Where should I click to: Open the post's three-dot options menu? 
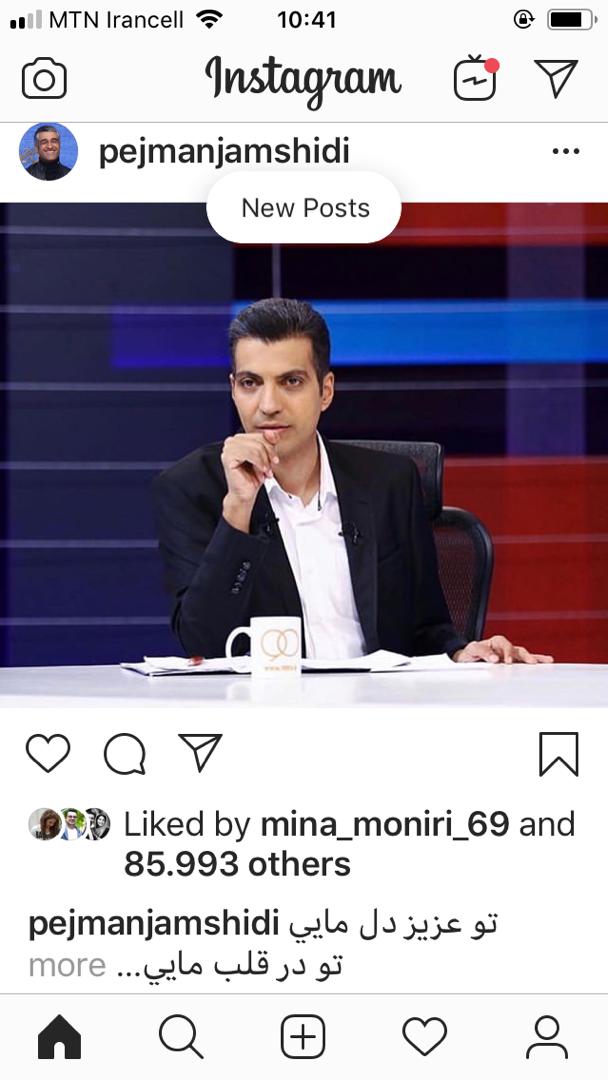[x=565, y=152]
